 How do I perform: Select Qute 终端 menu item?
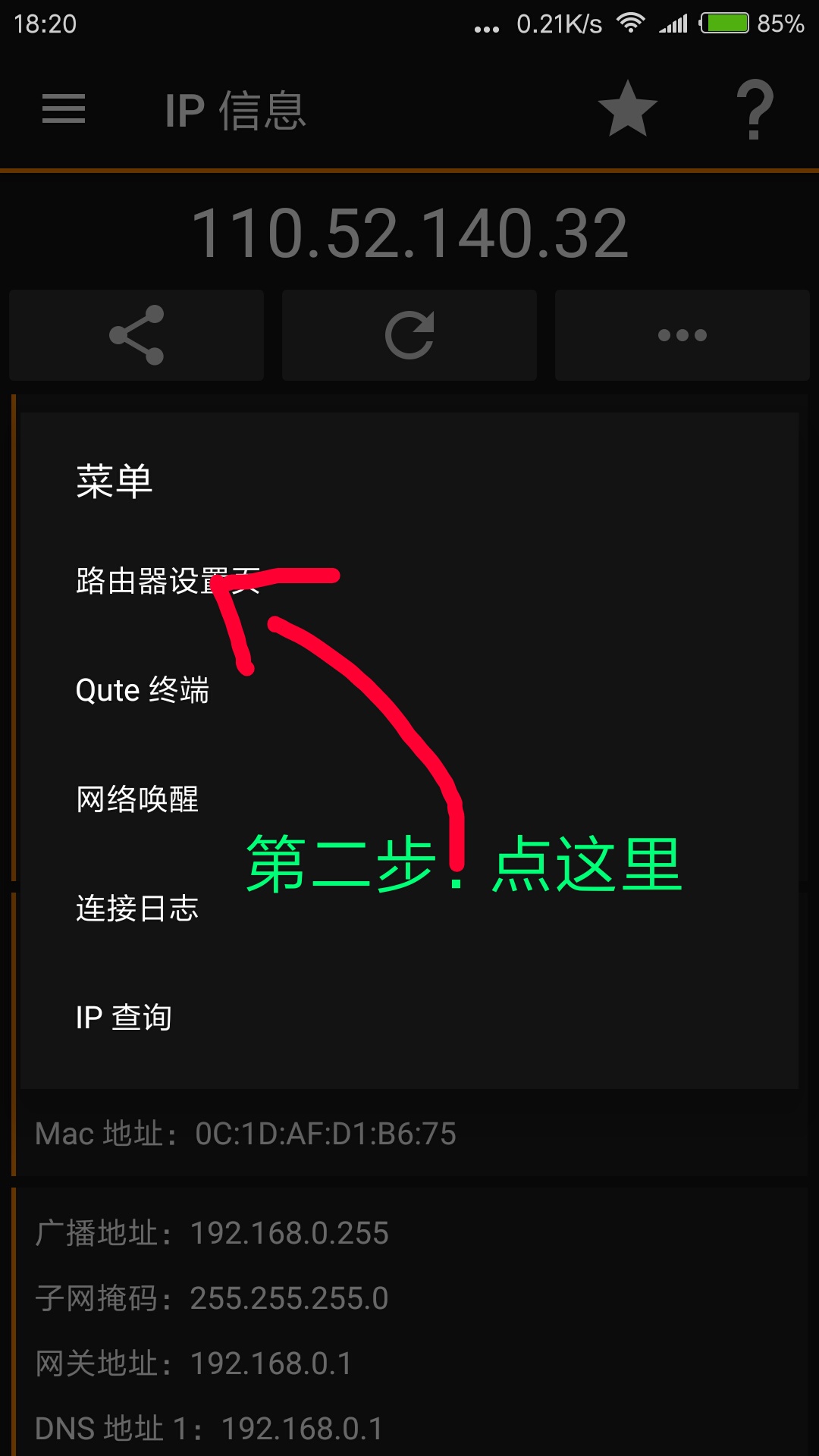coord(409,690)
